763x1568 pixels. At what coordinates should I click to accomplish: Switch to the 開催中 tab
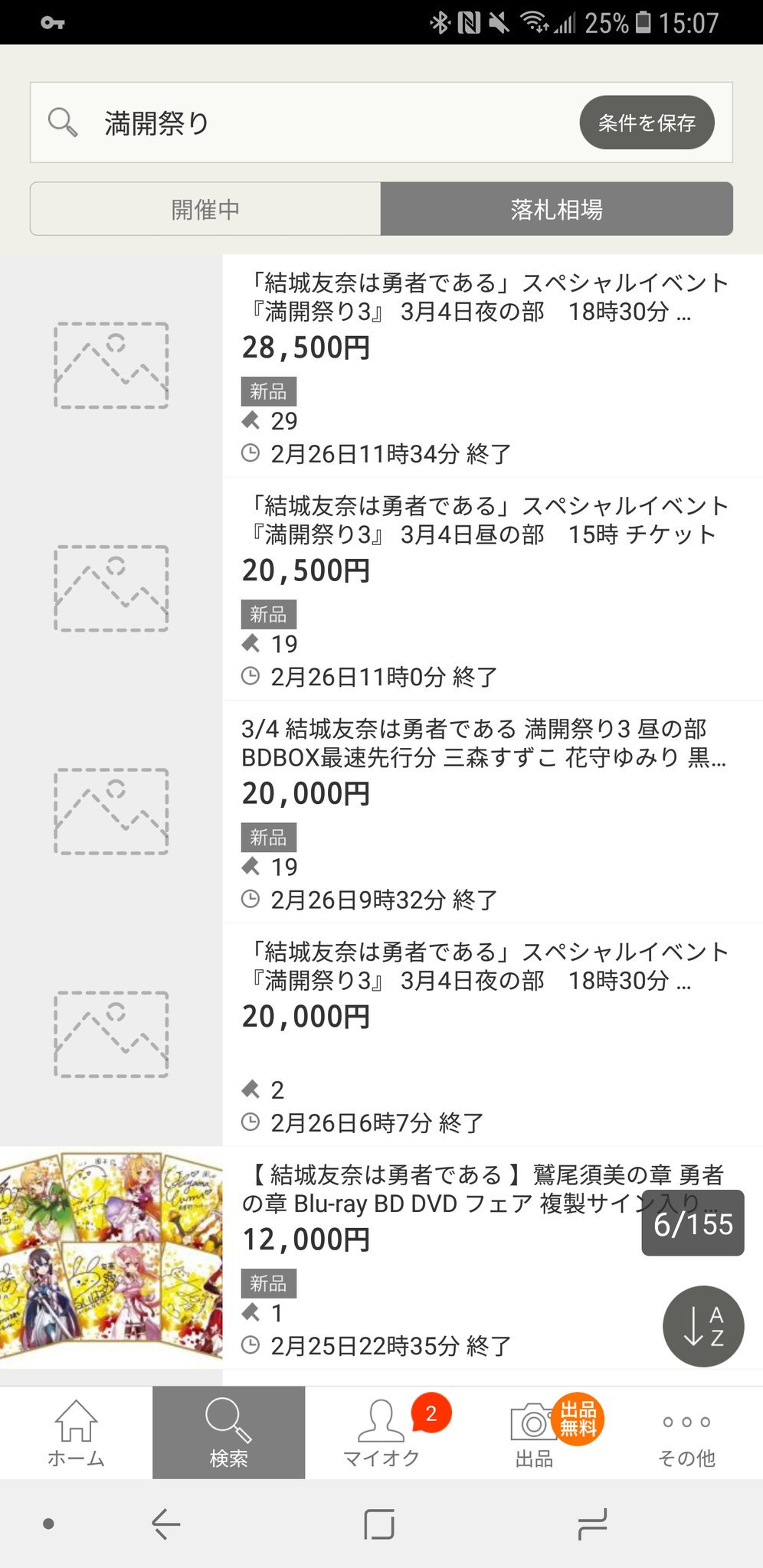tap(205, 209)
